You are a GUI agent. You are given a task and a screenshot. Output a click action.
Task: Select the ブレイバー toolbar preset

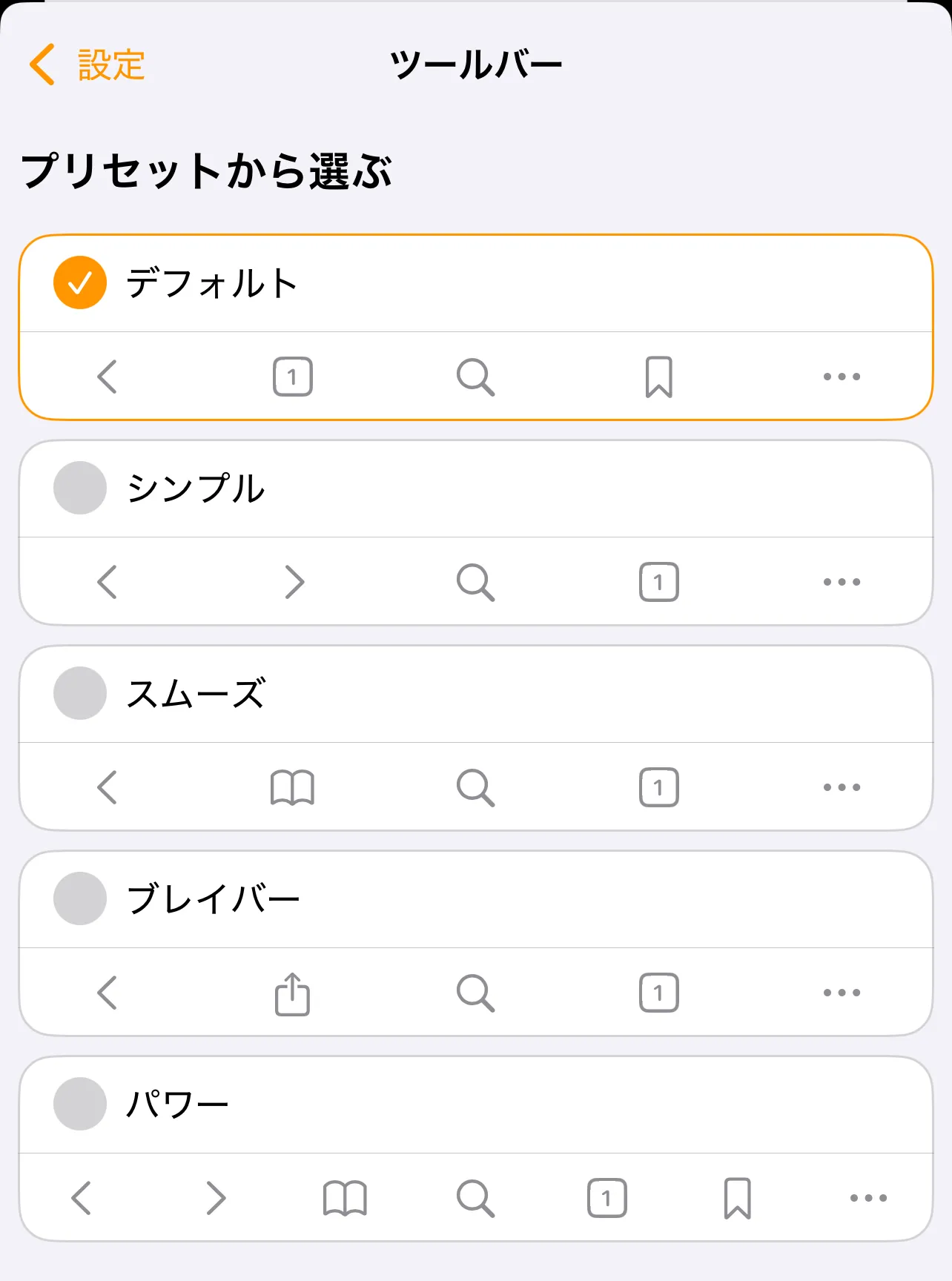[x=80, y=898]
